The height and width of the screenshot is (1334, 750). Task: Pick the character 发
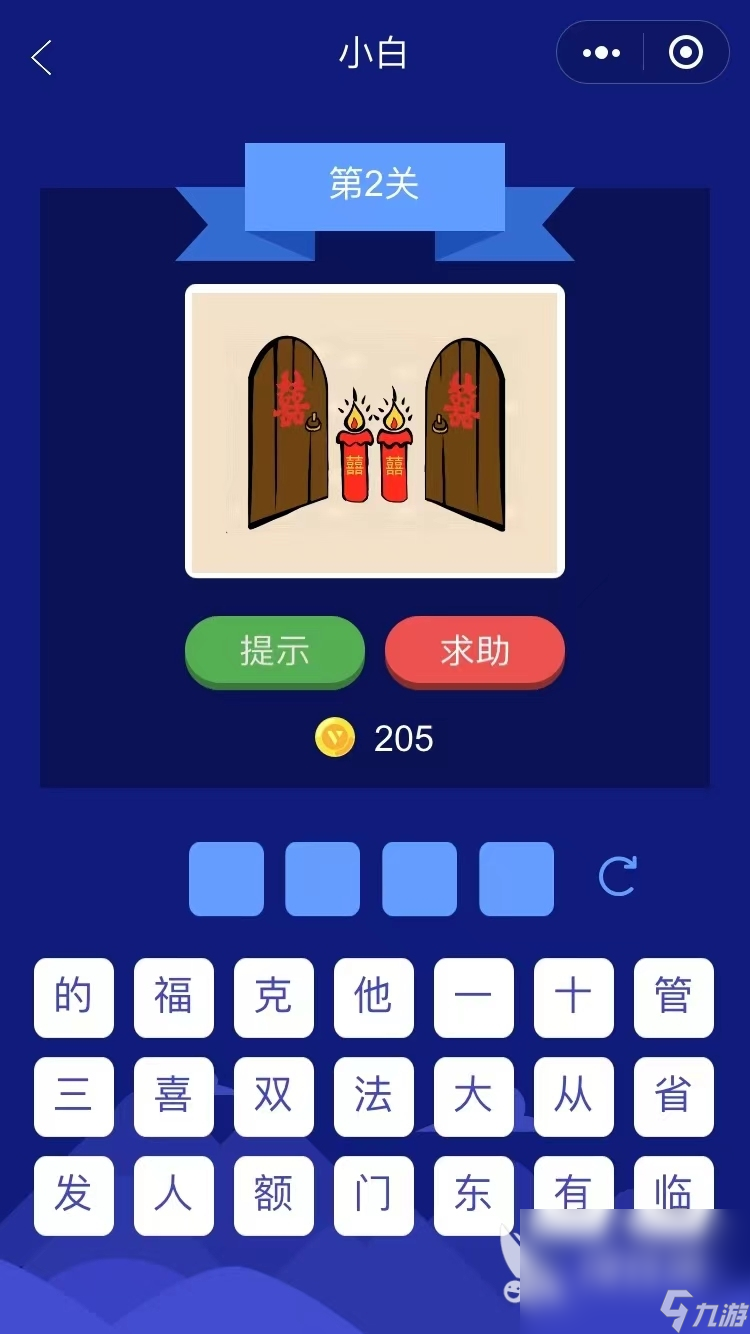(73, 1194)
